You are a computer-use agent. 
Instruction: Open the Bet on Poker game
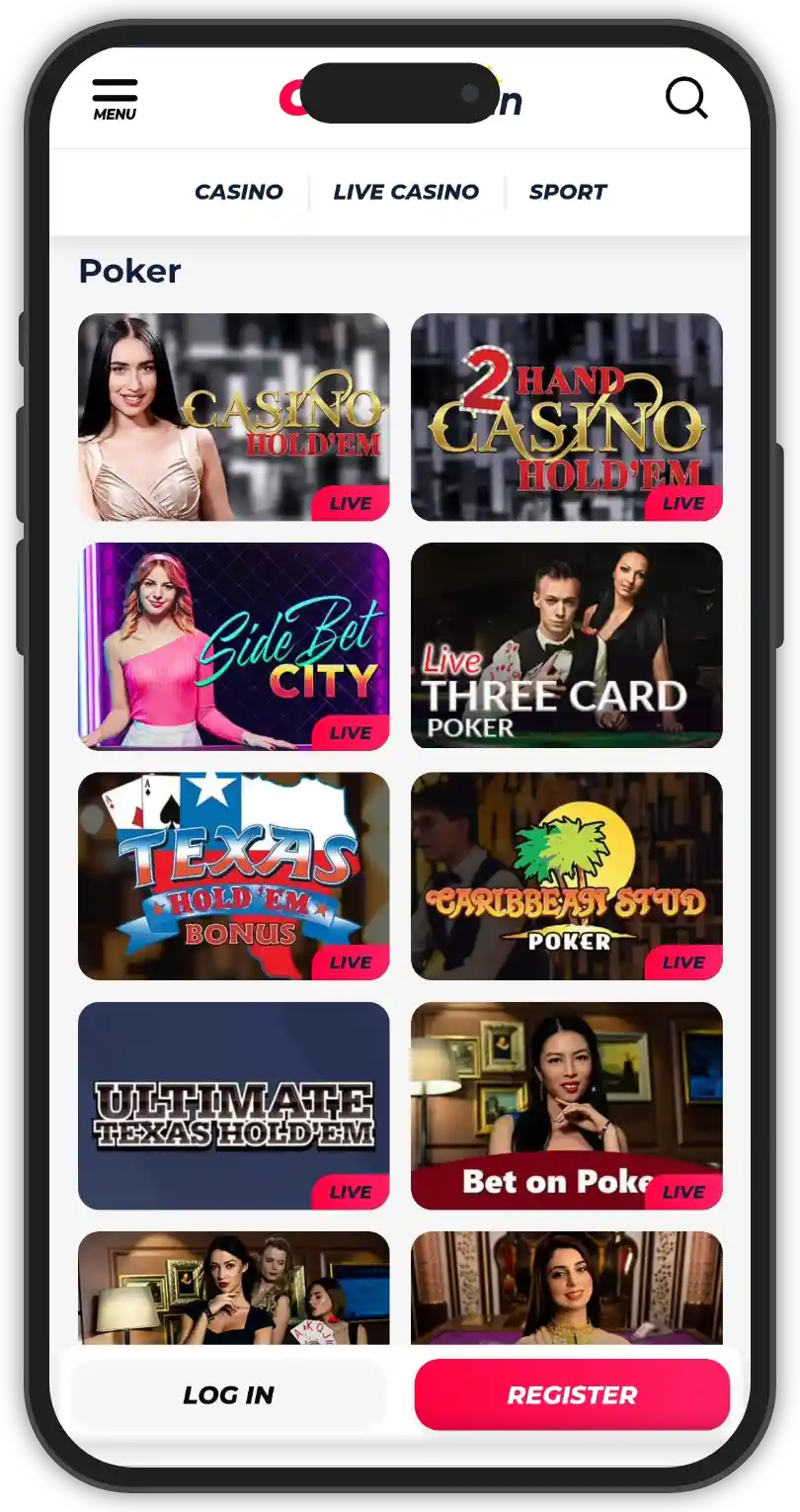coord(566,1105)
